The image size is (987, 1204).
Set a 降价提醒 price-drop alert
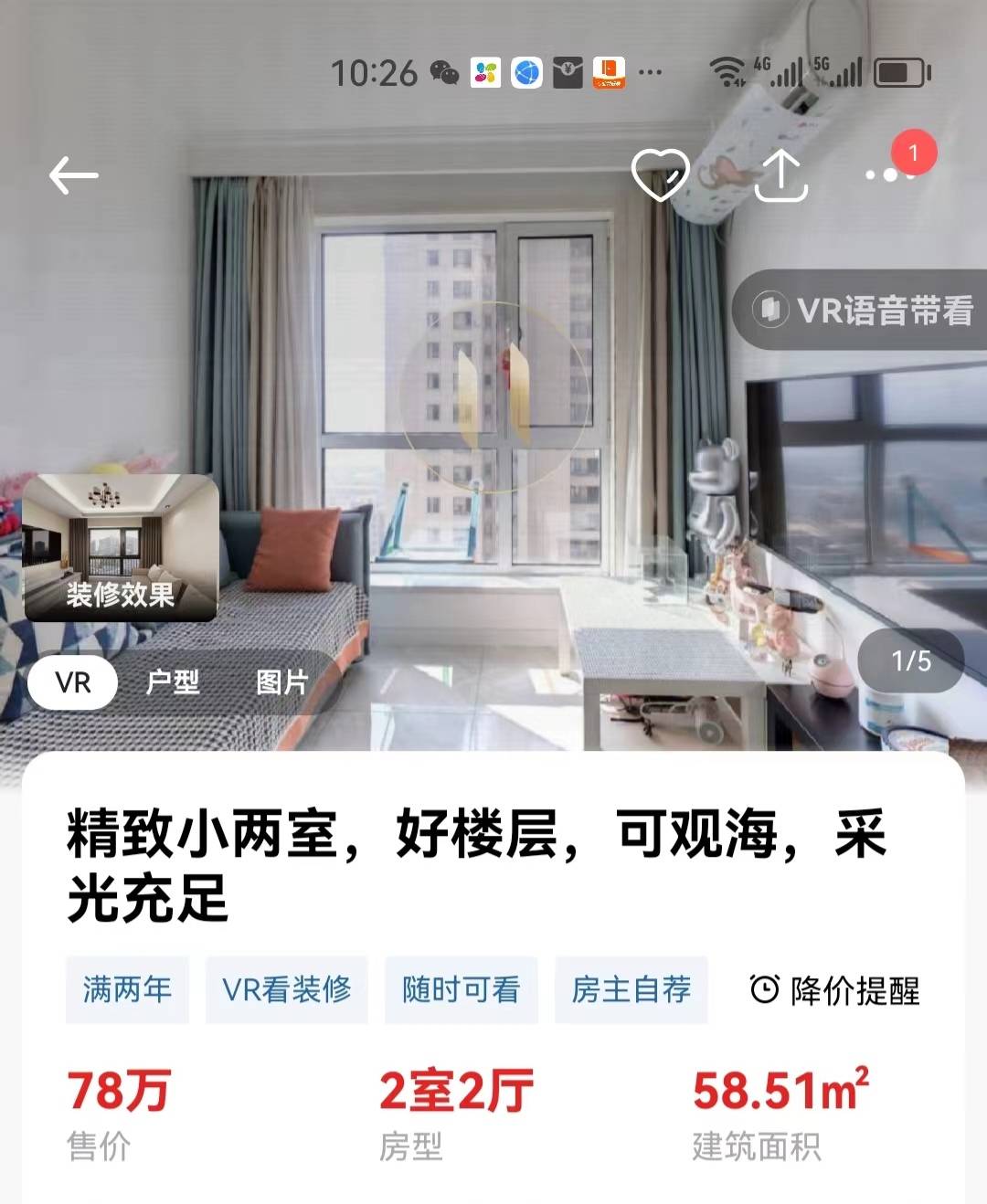(x=835, y=990)
